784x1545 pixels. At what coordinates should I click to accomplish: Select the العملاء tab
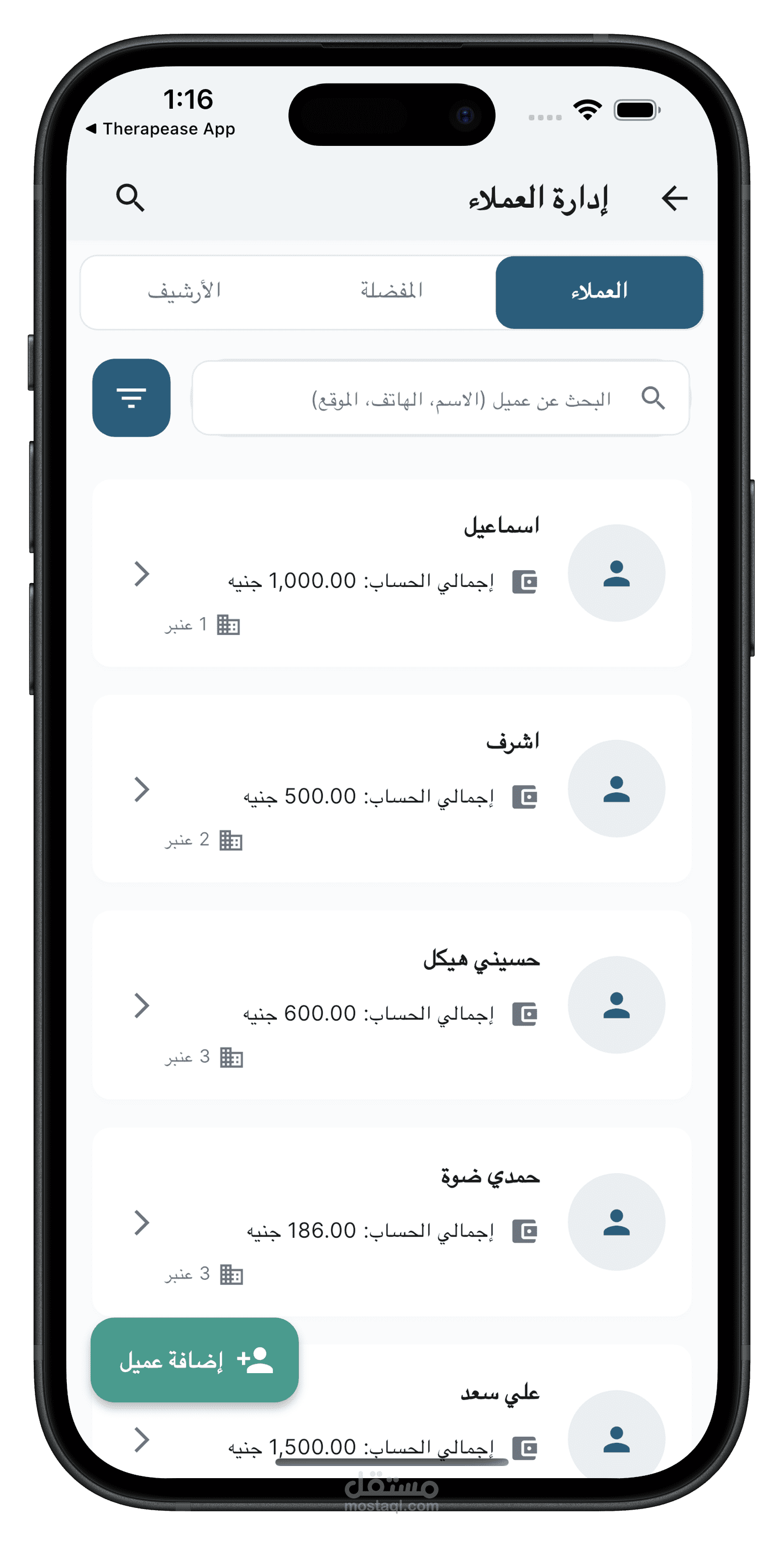pos(599,292)
